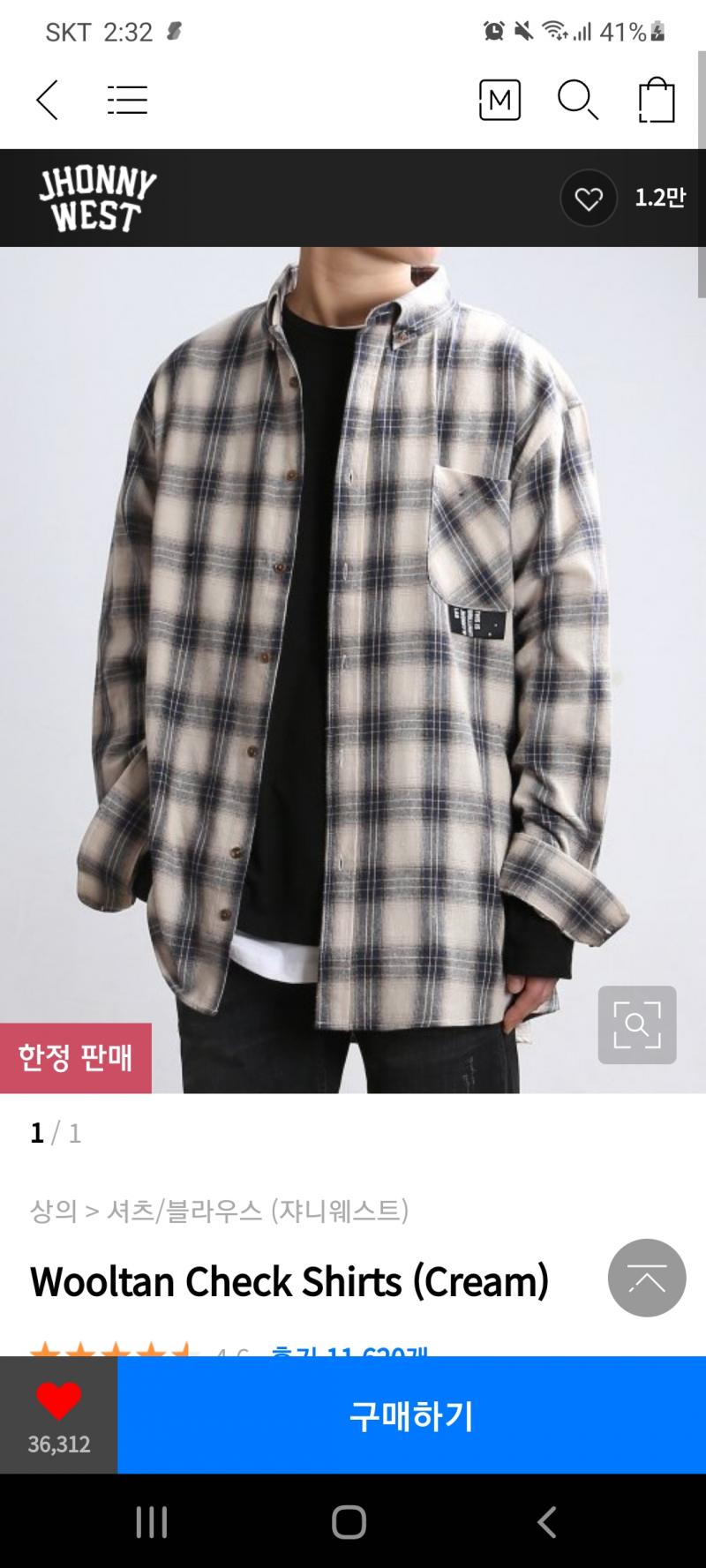Go to the home screen via navigation bar
Screen dimensions: 706x1568
pos(349,1522)
